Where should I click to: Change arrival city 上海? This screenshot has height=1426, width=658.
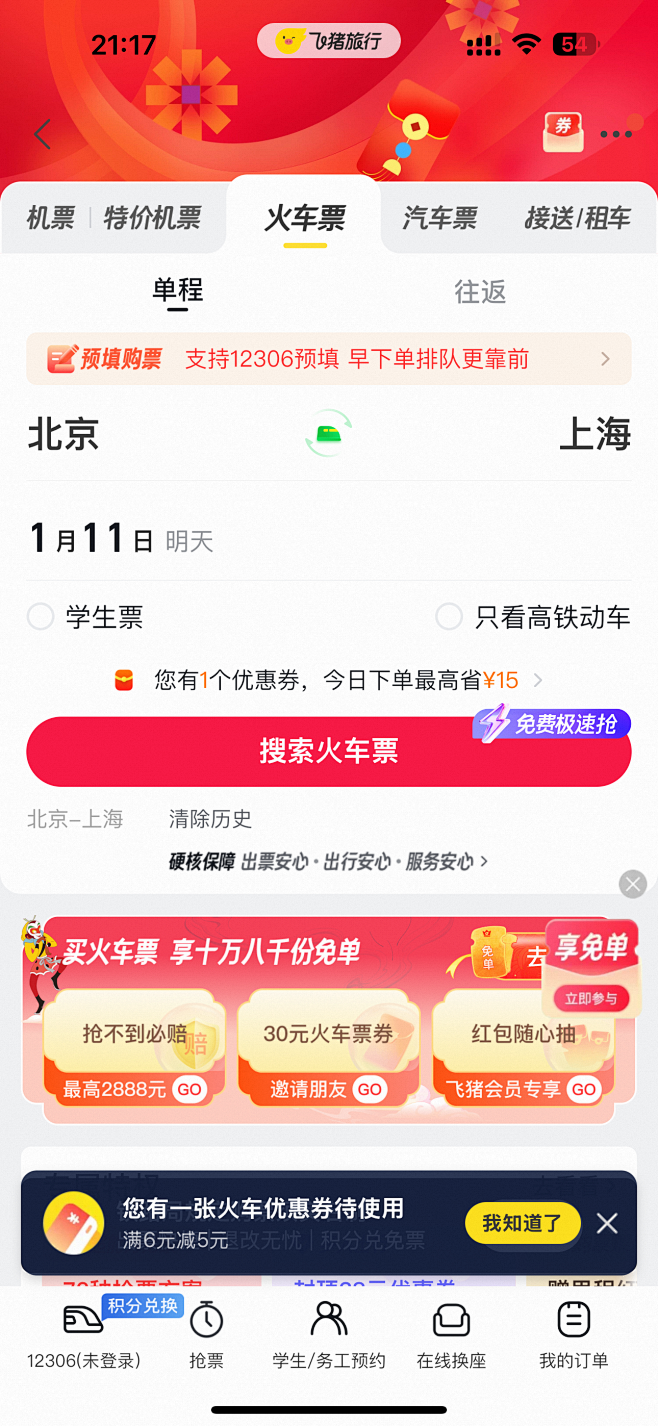595,434
